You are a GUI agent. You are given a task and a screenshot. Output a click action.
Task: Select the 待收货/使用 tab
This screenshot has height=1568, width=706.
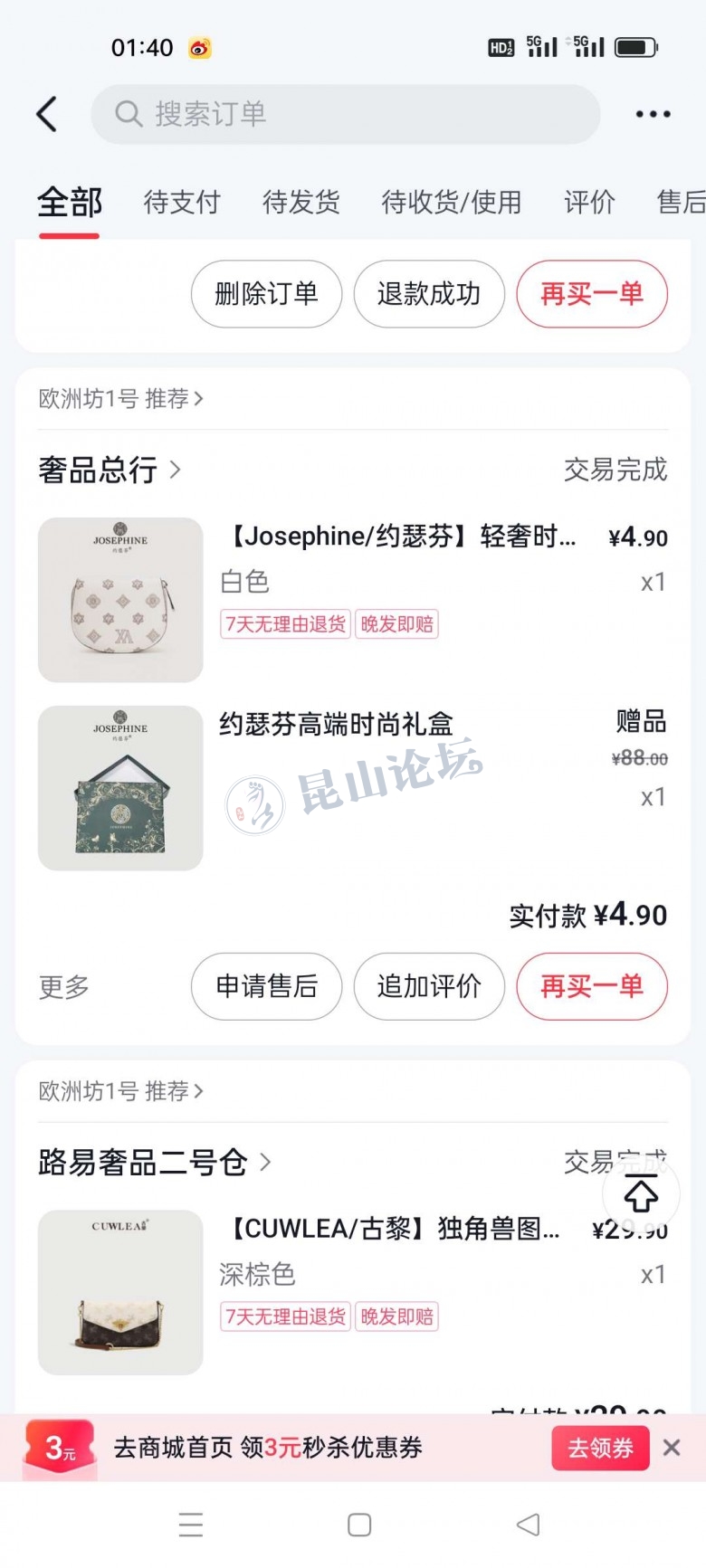[451, 202]
